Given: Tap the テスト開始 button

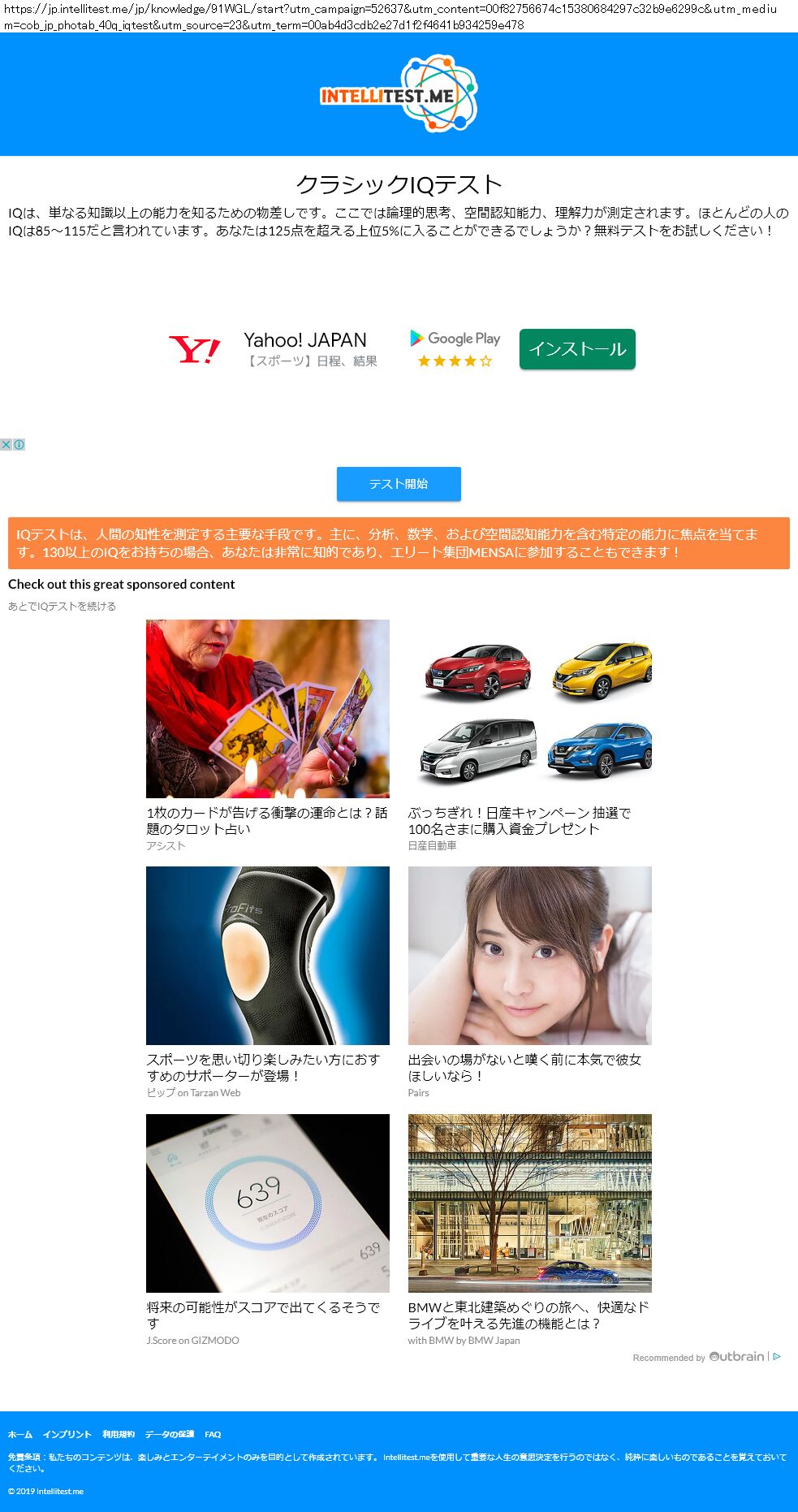Looking at the screenshot, I should click(399, 484).
